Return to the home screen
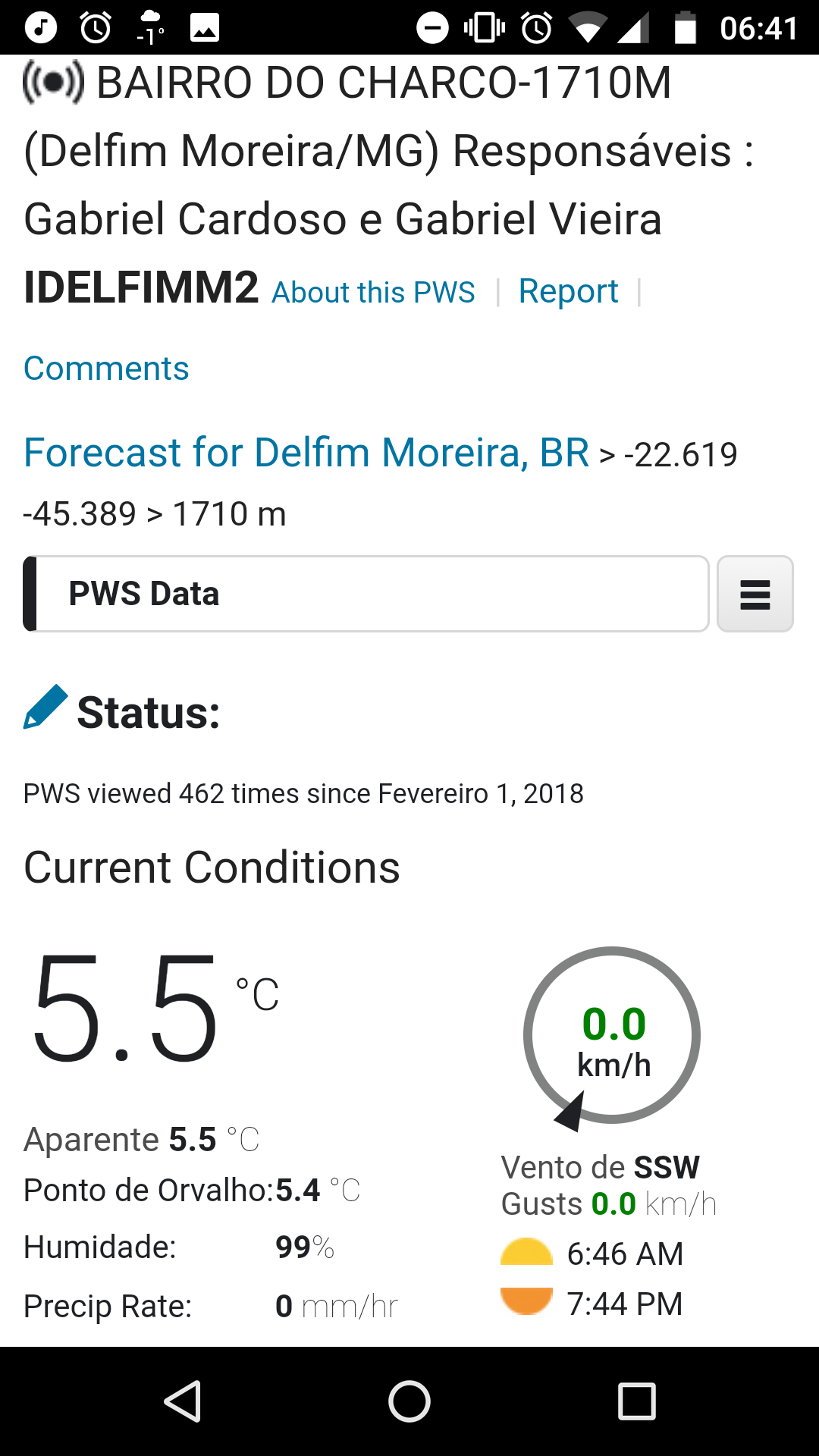This screenshot has height=1456, width=819. point(409,1401)
